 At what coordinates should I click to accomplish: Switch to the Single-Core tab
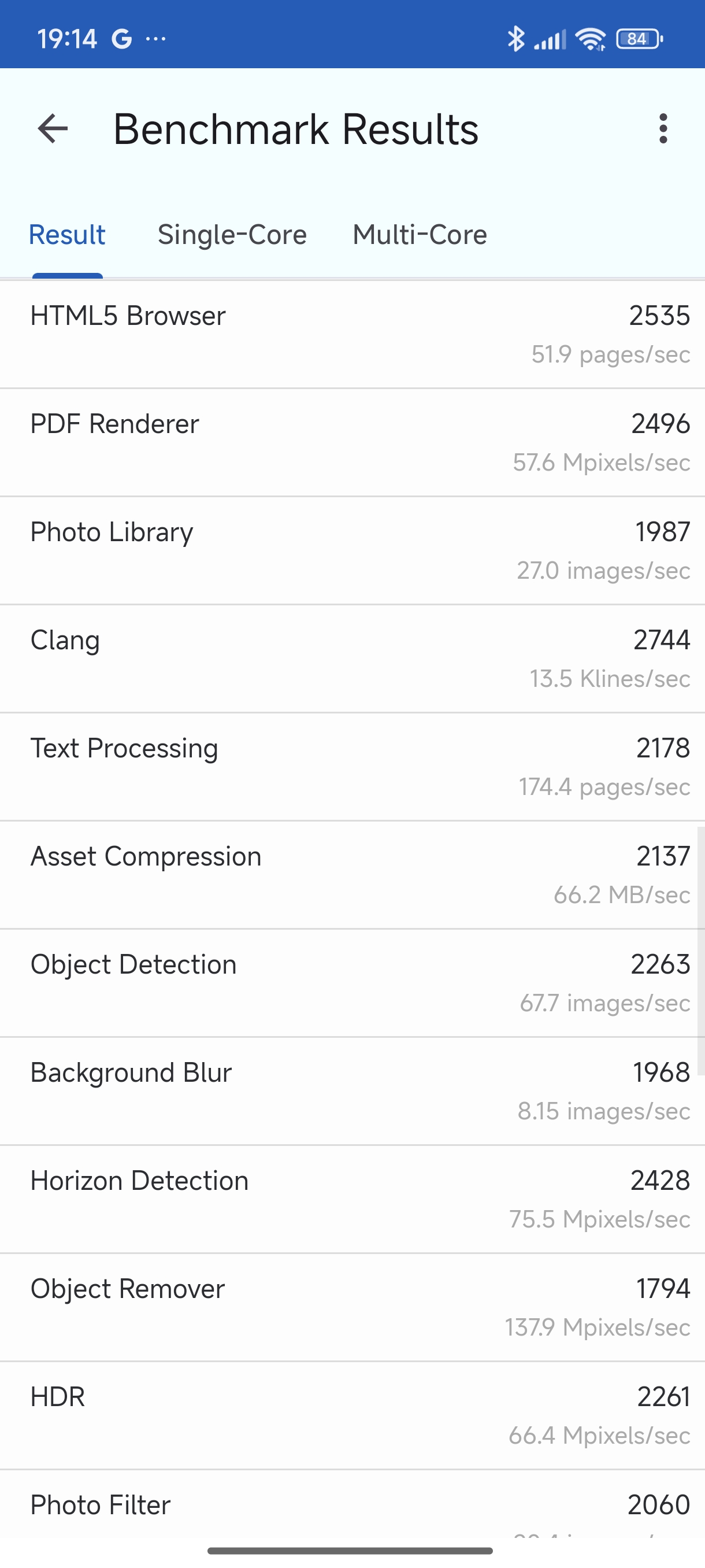click(232, 235)
